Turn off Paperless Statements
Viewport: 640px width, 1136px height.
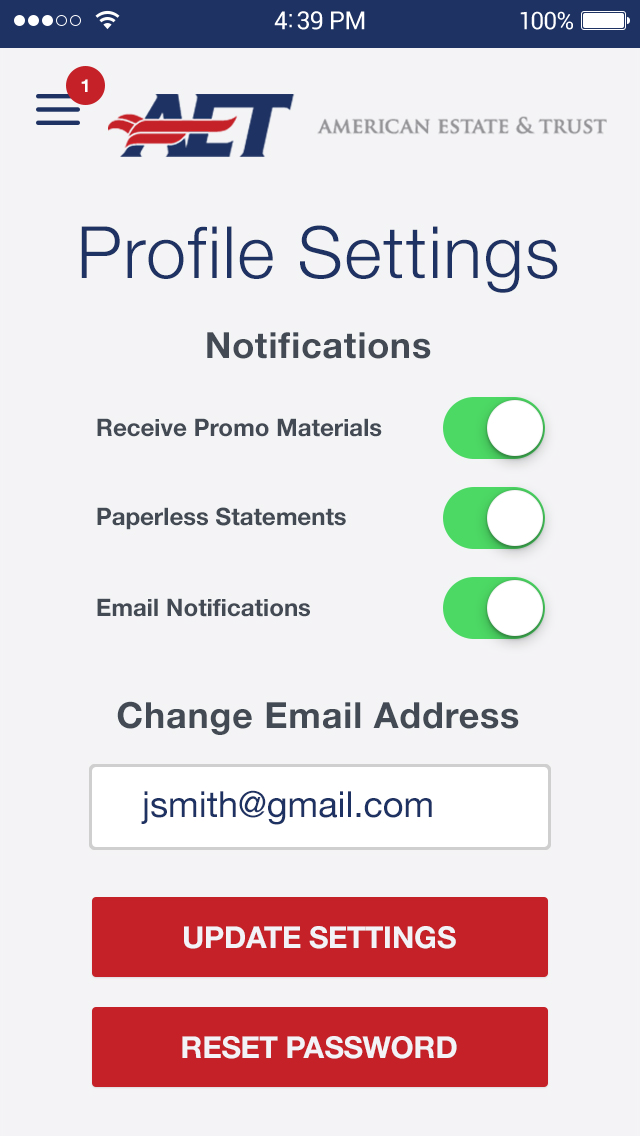coord(494,517)
